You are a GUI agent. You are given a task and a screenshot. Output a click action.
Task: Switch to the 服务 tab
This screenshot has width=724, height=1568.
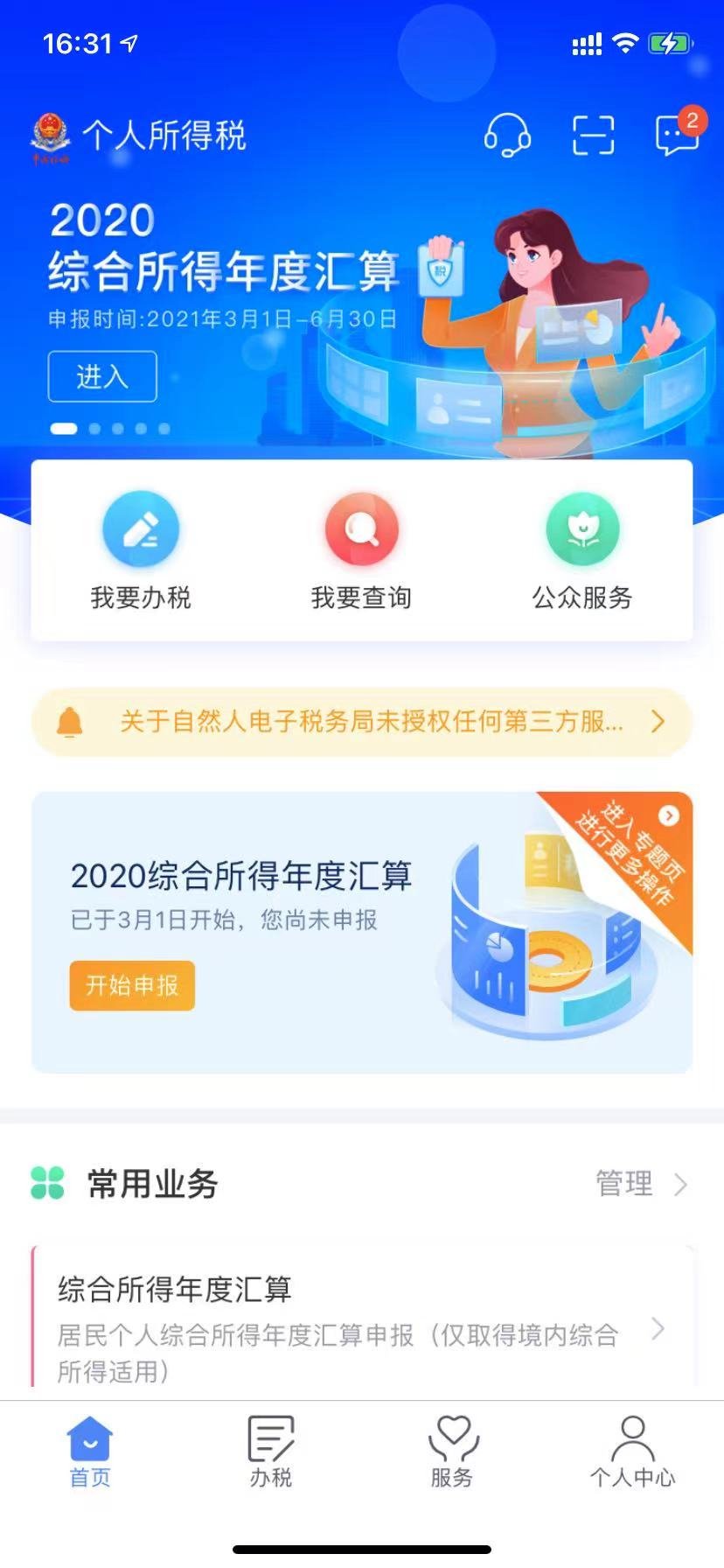pyautogui.click(x=452, y=1452)
